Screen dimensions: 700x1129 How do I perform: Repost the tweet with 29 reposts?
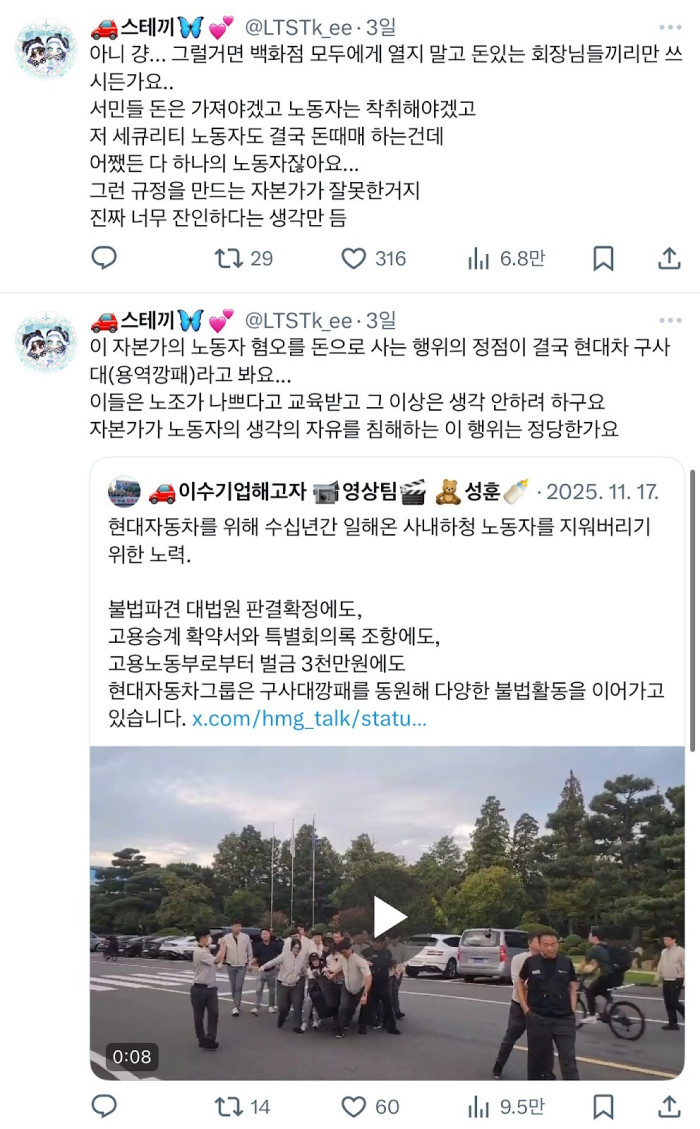click(x=230, y=259)
